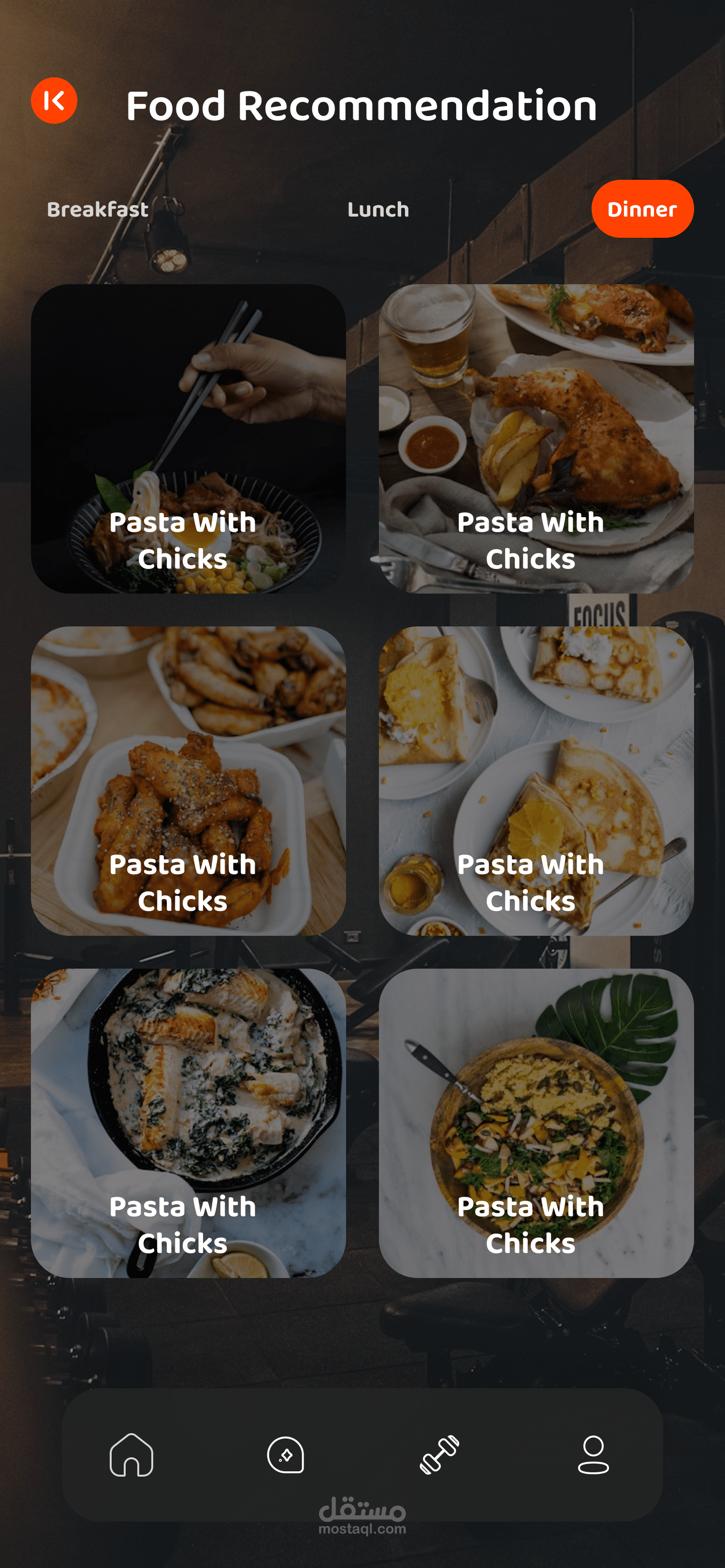Switch to the Lunch tab
This screenshot has height=1568, width=725.
pos(378,209)
